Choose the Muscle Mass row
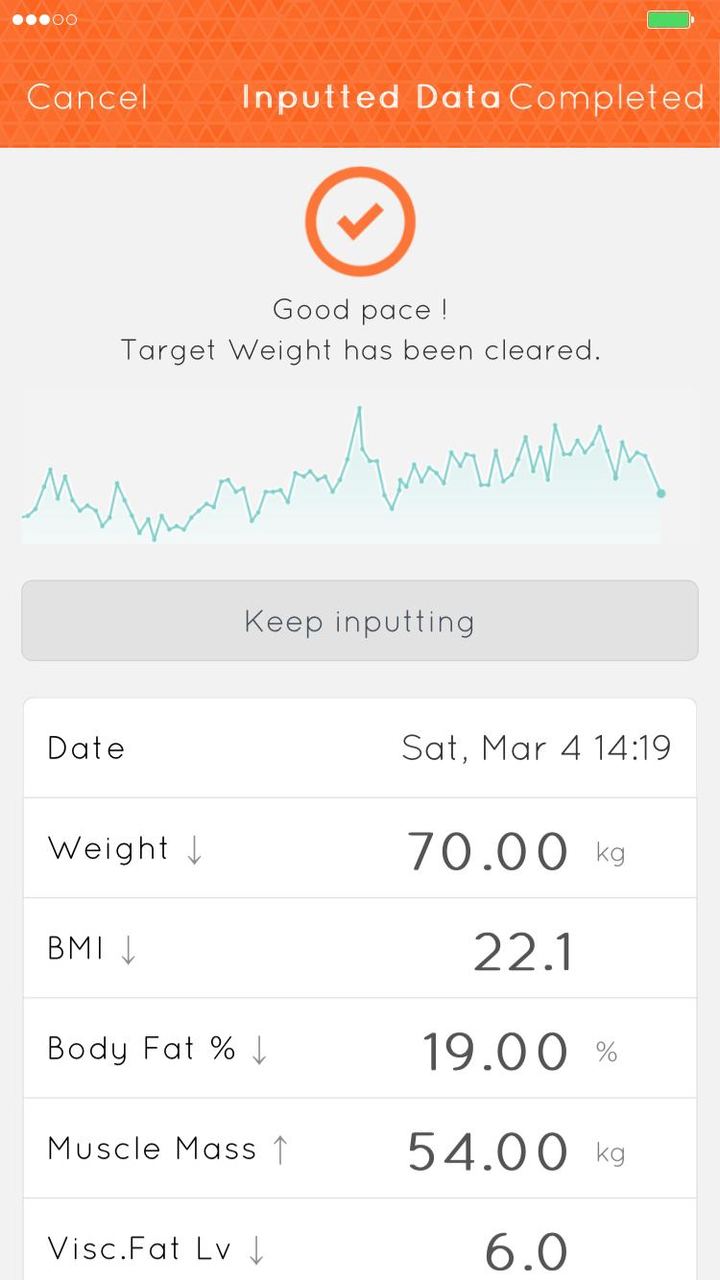Image resolution: width=720 pixels, height=1280 pixels. tap(360, 1149)
